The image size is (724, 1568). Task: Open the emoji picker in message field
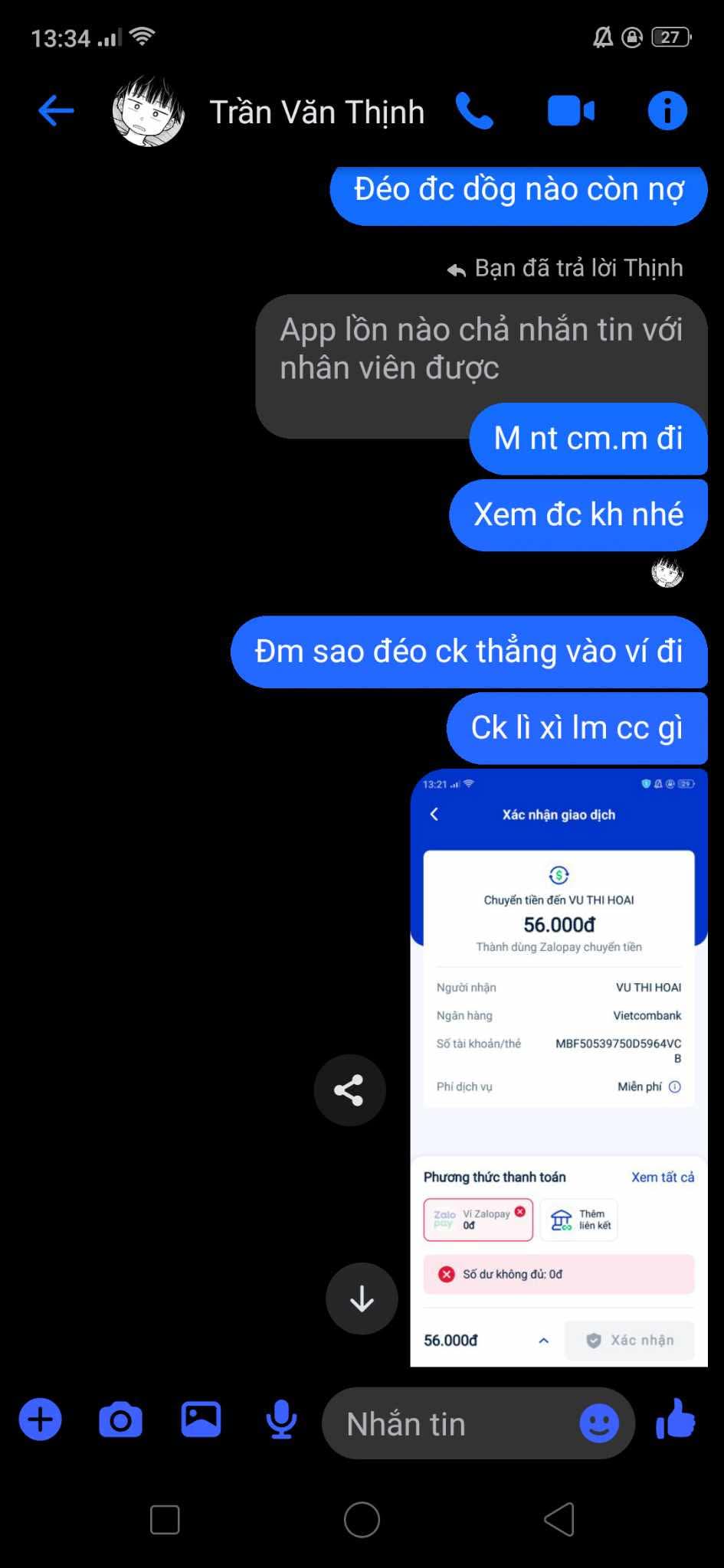click(x=598, y=1423)
